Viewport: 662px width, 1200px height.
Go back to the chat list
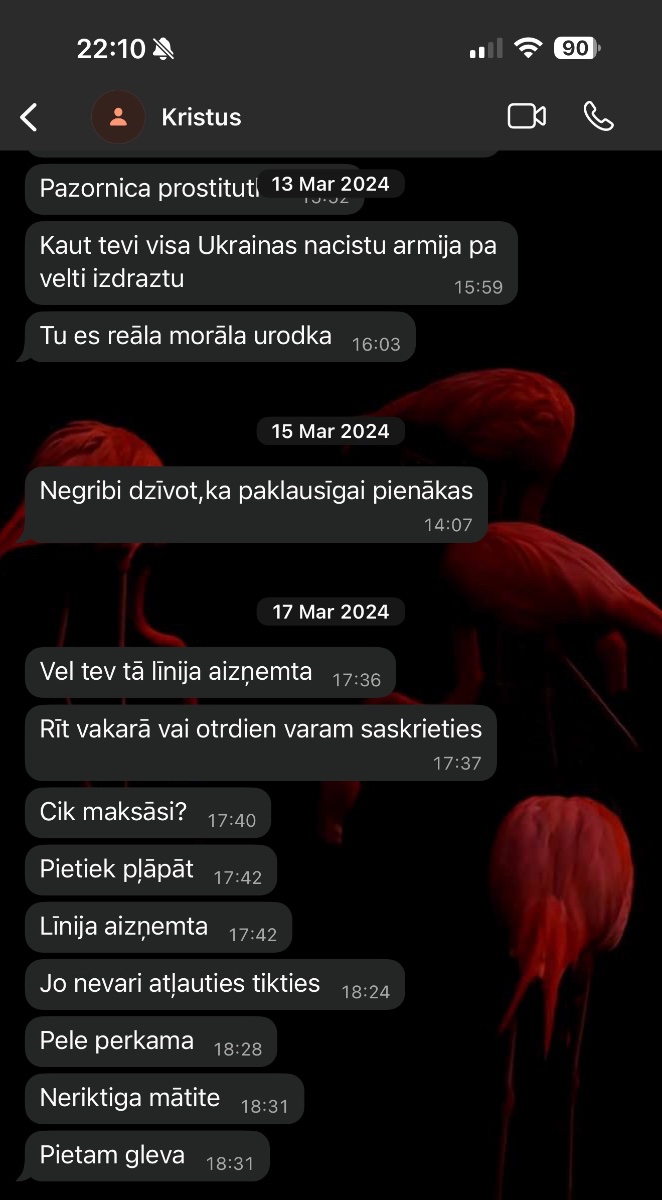(x=29, y=117)
